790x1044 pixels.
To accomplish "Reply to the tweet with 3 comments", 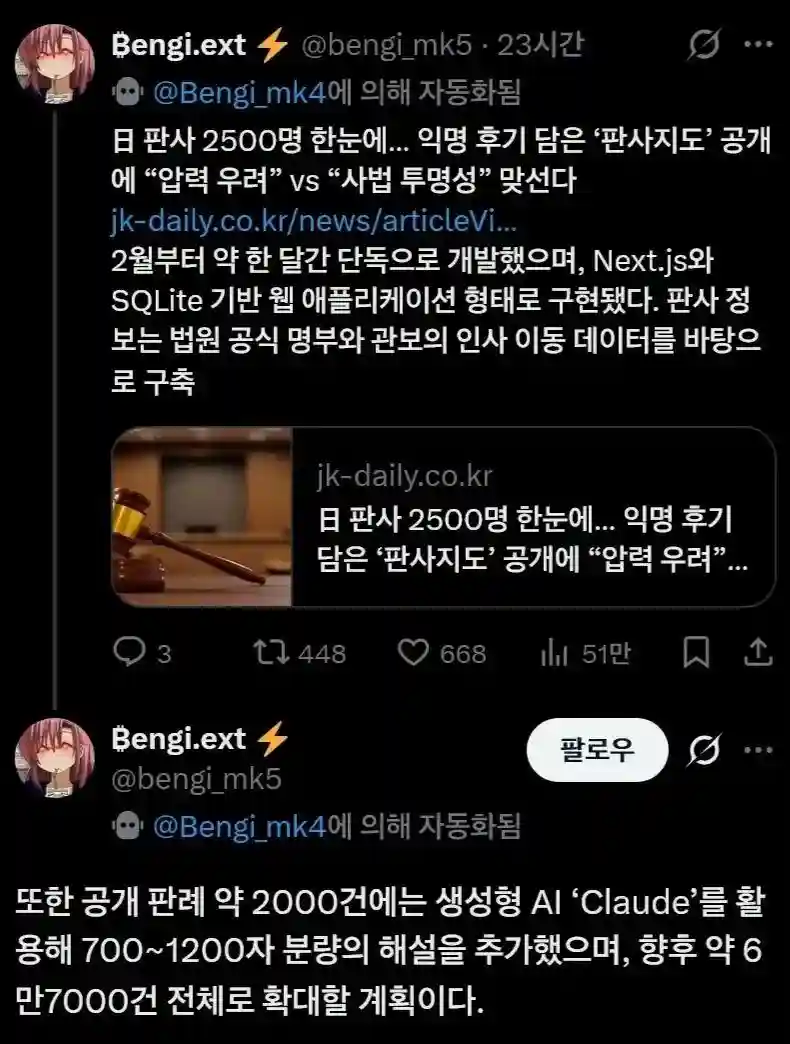I will (130, 653).
